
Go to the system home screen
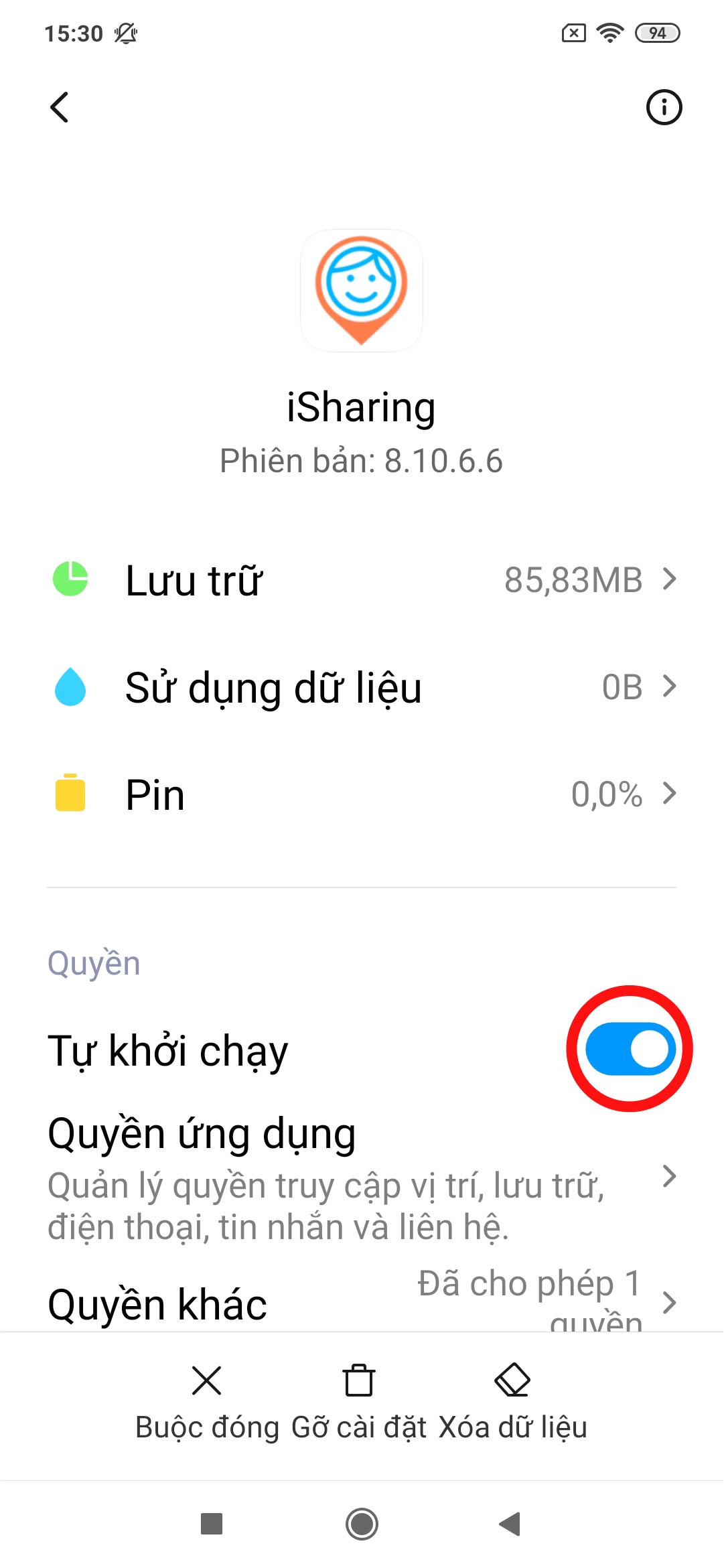(362, 1524)
